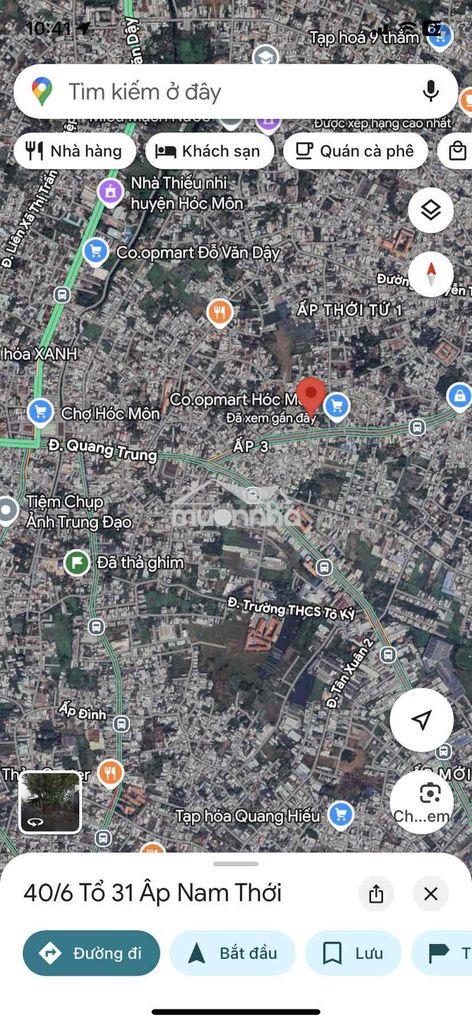This screenshot has width=472, height=1024.
Task: Open the map layers button
Action: click(431, 210)
